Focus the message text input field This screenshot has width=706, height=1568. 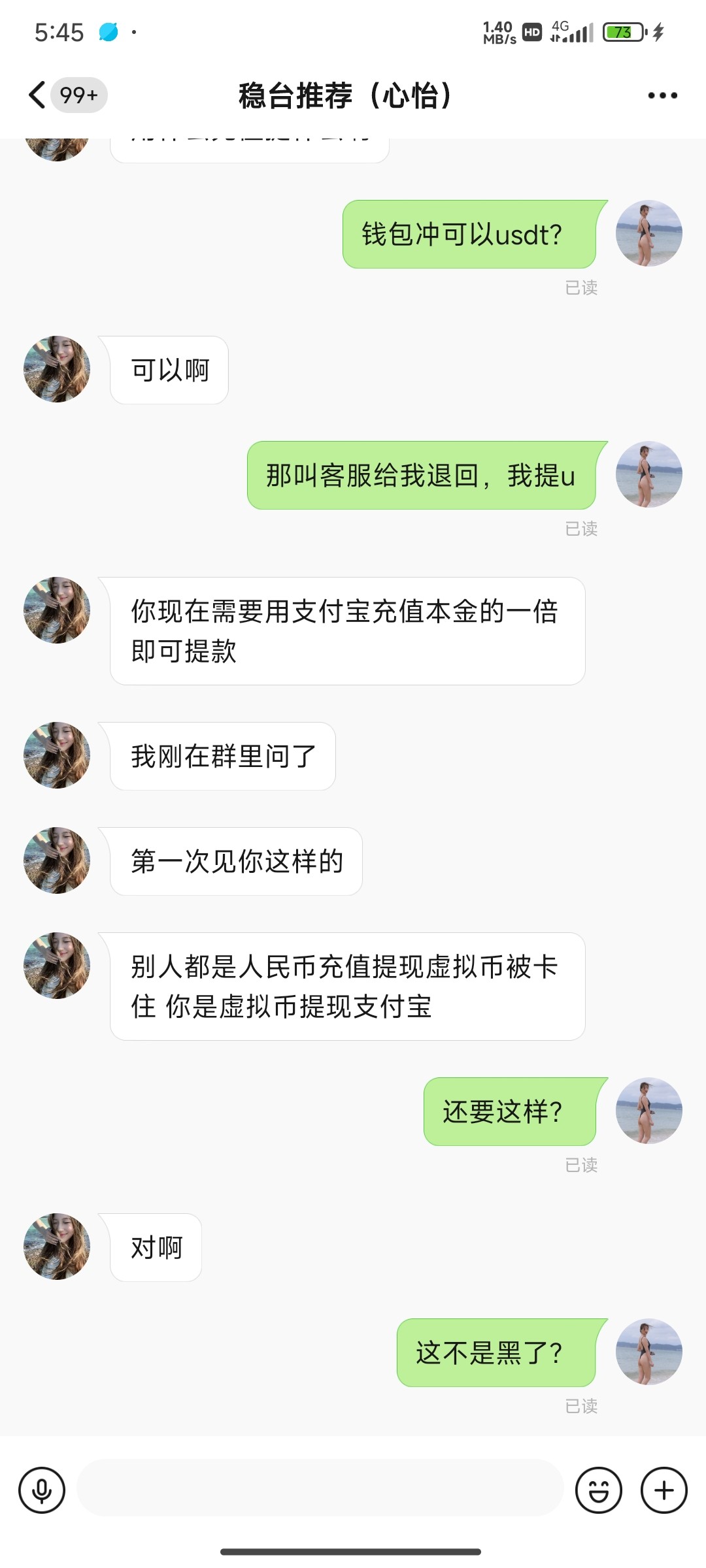click(x=320, y=1488)
